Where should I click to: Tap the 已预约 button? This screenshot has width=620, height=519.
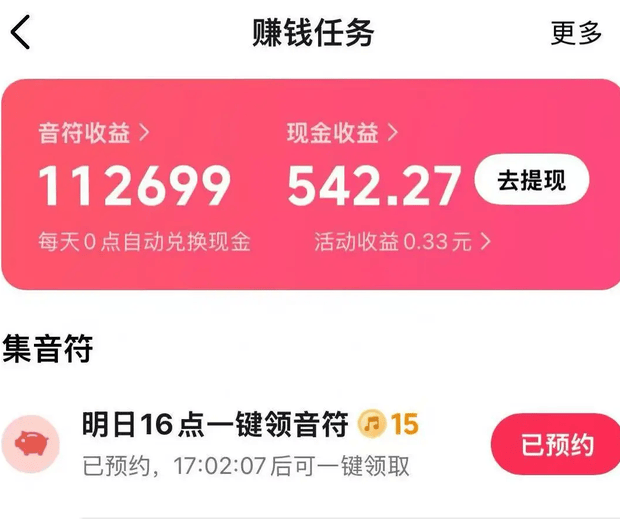point(556,444)
